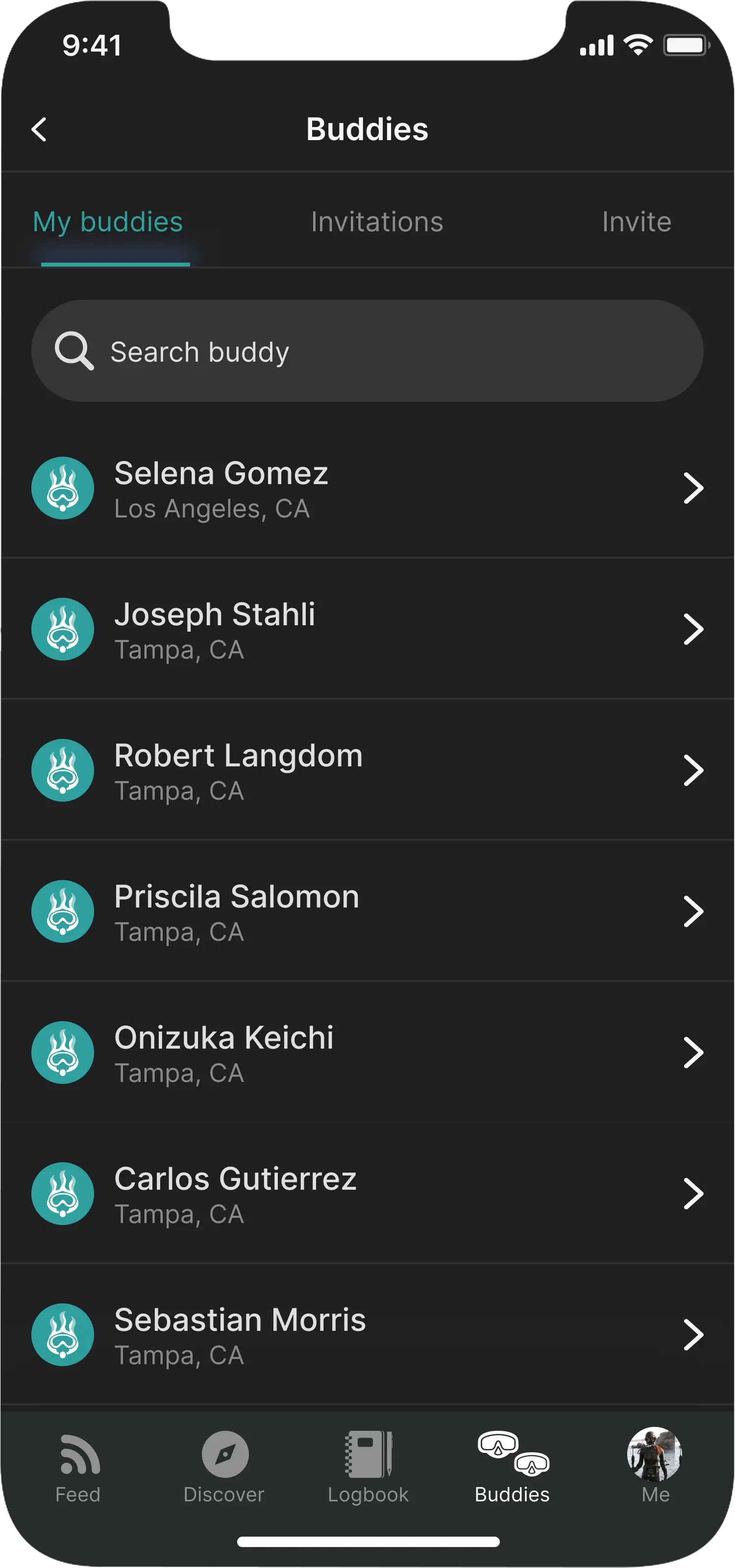Select Priscila Salomon from the list
The width and height of the screenshot is (735, 1568).
pos(367,912)
